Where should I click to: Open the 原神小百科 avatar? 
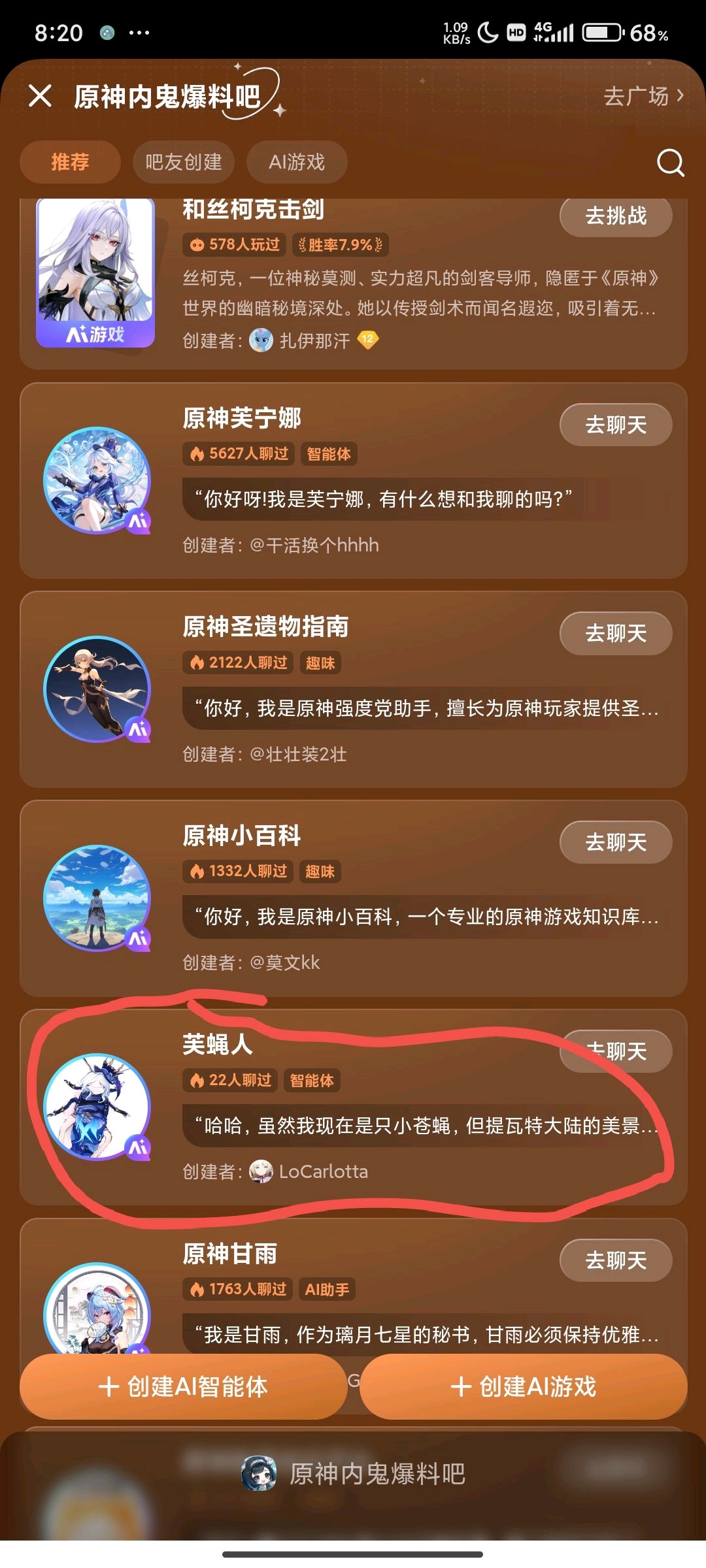[x=97, y=898]
